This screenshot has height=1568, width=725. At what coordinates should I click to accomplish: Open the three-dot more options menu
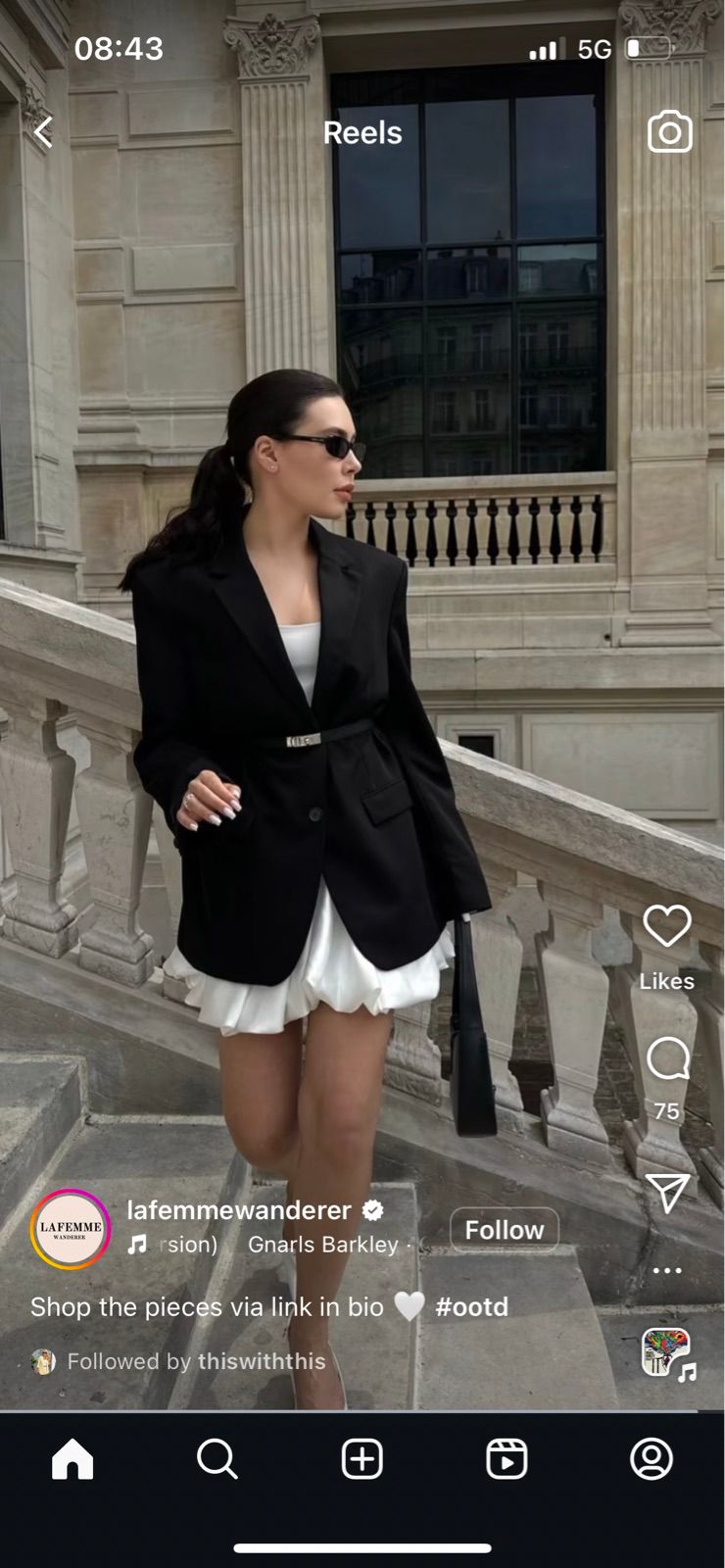point(667,1270)
